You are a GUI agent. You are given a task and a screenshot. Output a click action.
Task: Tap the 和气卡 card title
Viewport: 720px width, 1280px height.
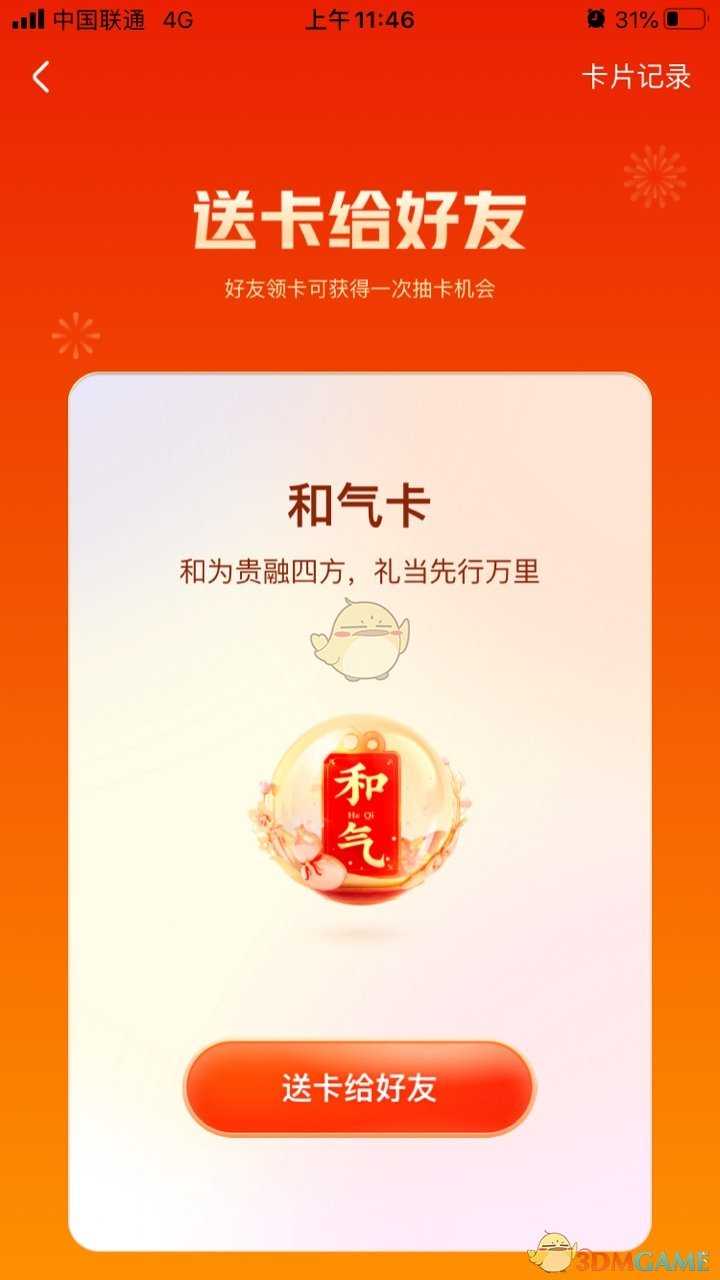pos(360,505)
